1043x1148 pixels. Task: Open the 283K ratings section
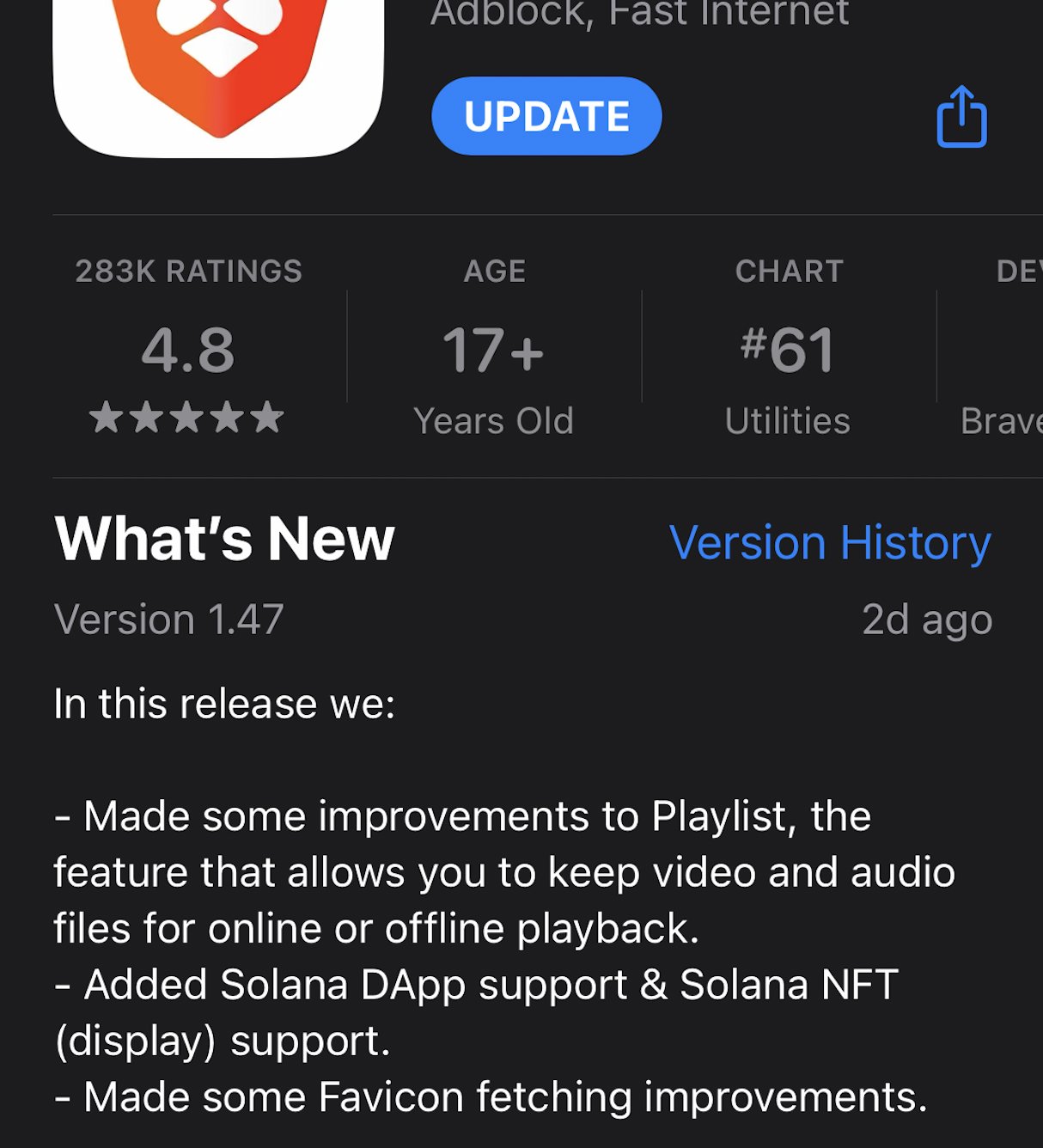pos(188,347)
